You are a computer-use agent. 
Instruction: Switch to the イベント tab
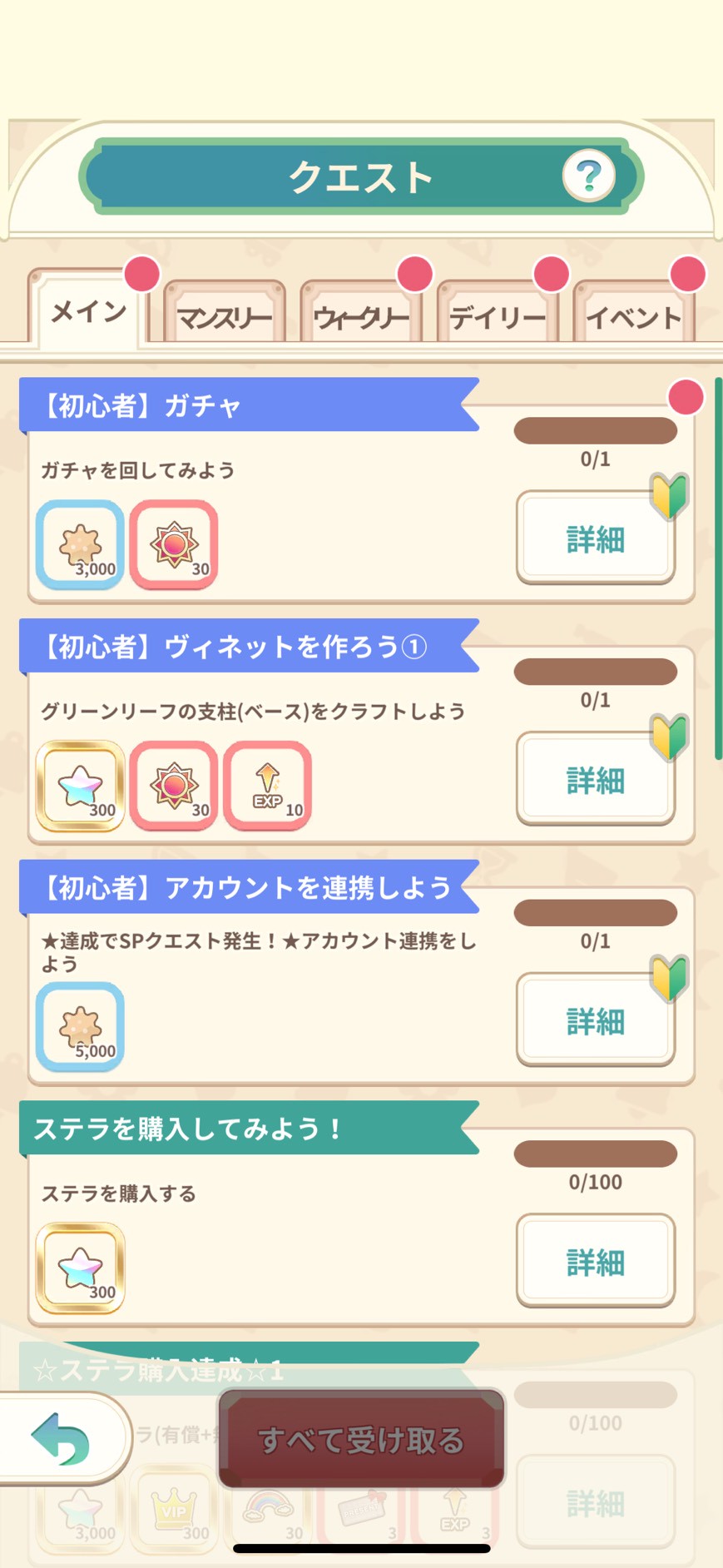point(634,316)
